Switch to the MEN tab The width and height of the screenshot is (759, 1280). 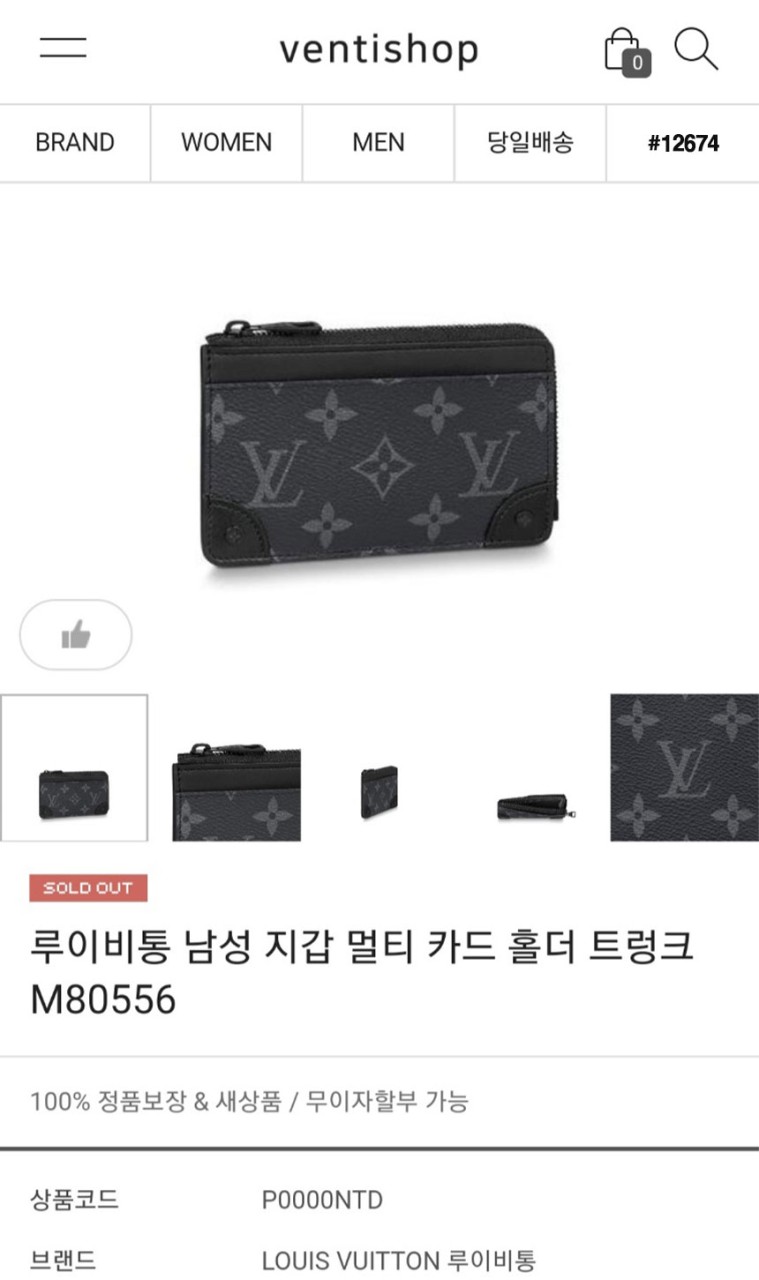(x=378, y=143)
